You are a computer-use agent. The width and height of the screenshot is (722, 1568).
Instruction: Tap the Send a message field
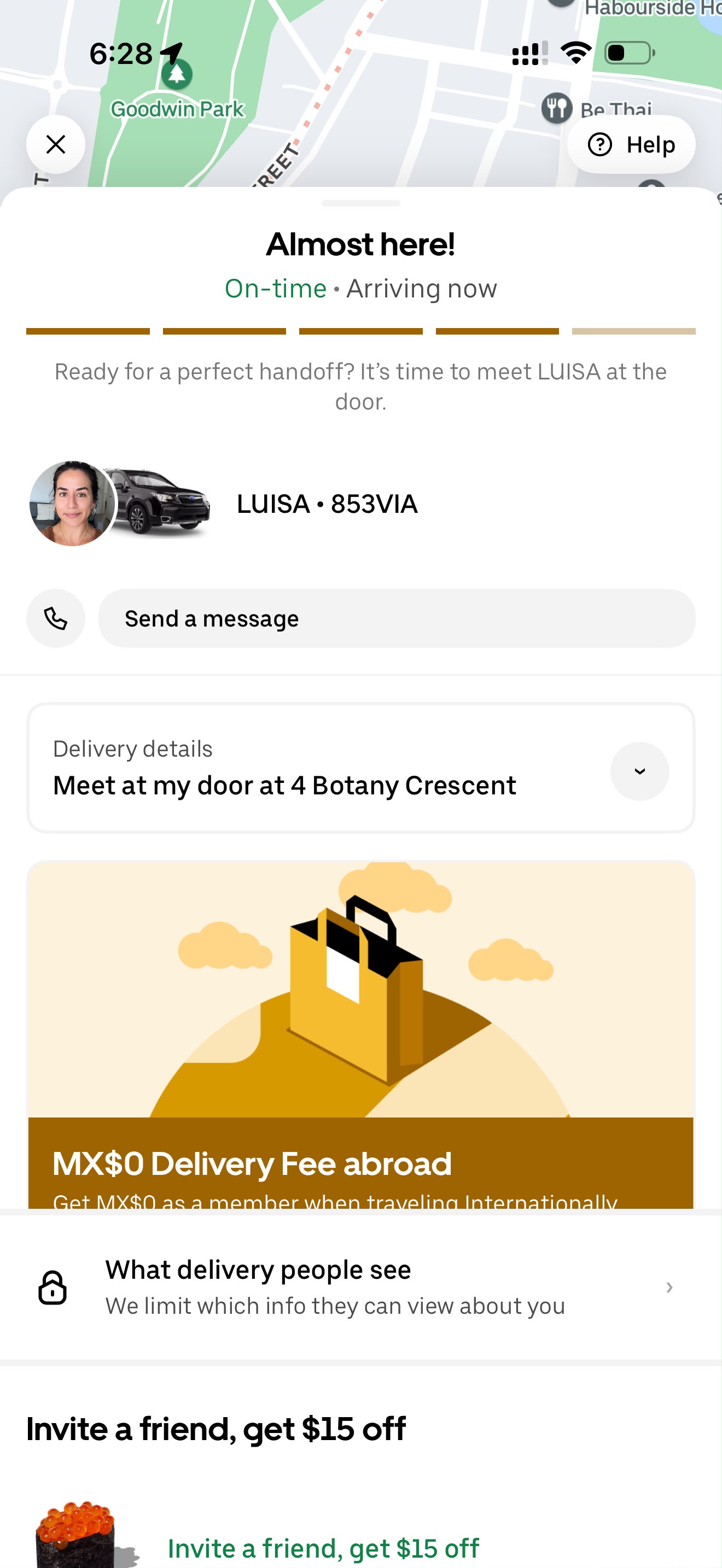(397, 618)
